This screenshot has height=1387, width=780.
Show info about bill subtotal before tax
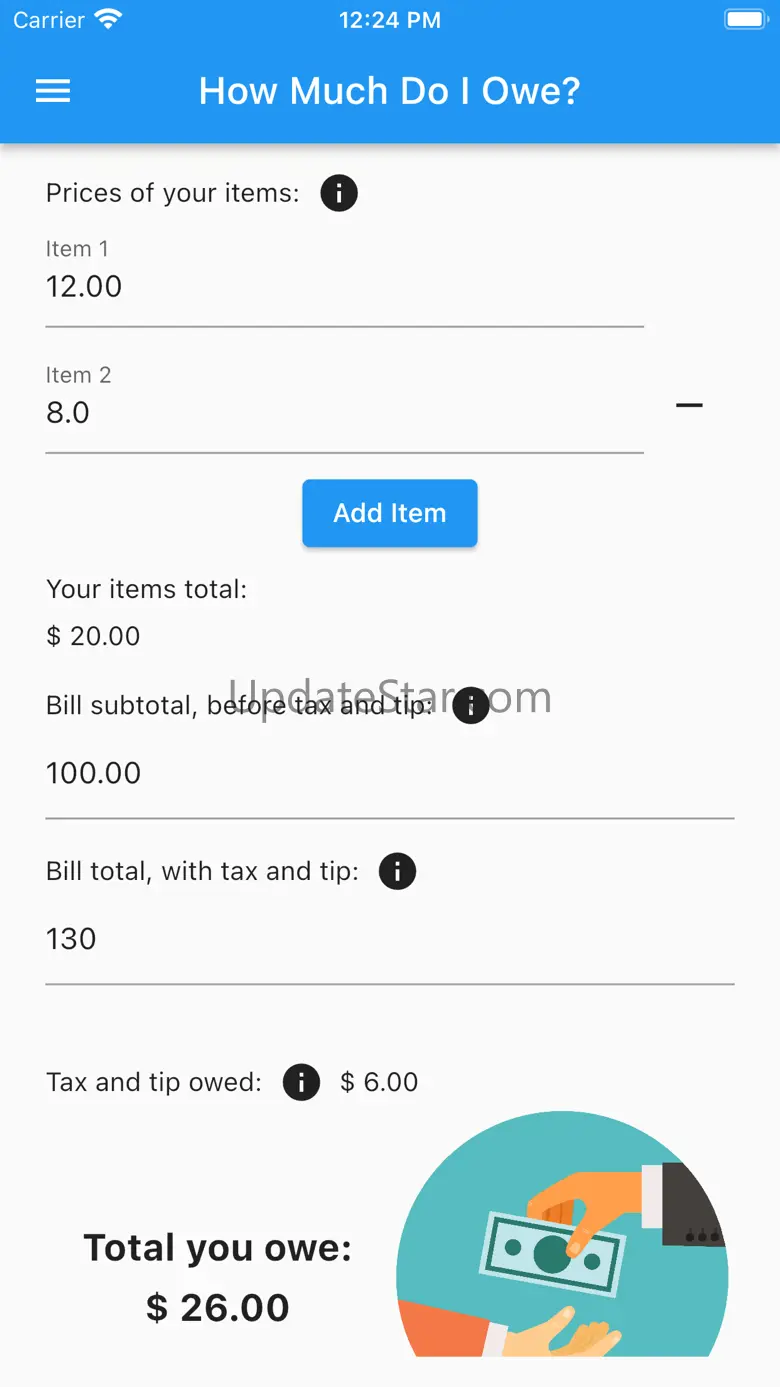pyautogui.click(x=471, y=706)
